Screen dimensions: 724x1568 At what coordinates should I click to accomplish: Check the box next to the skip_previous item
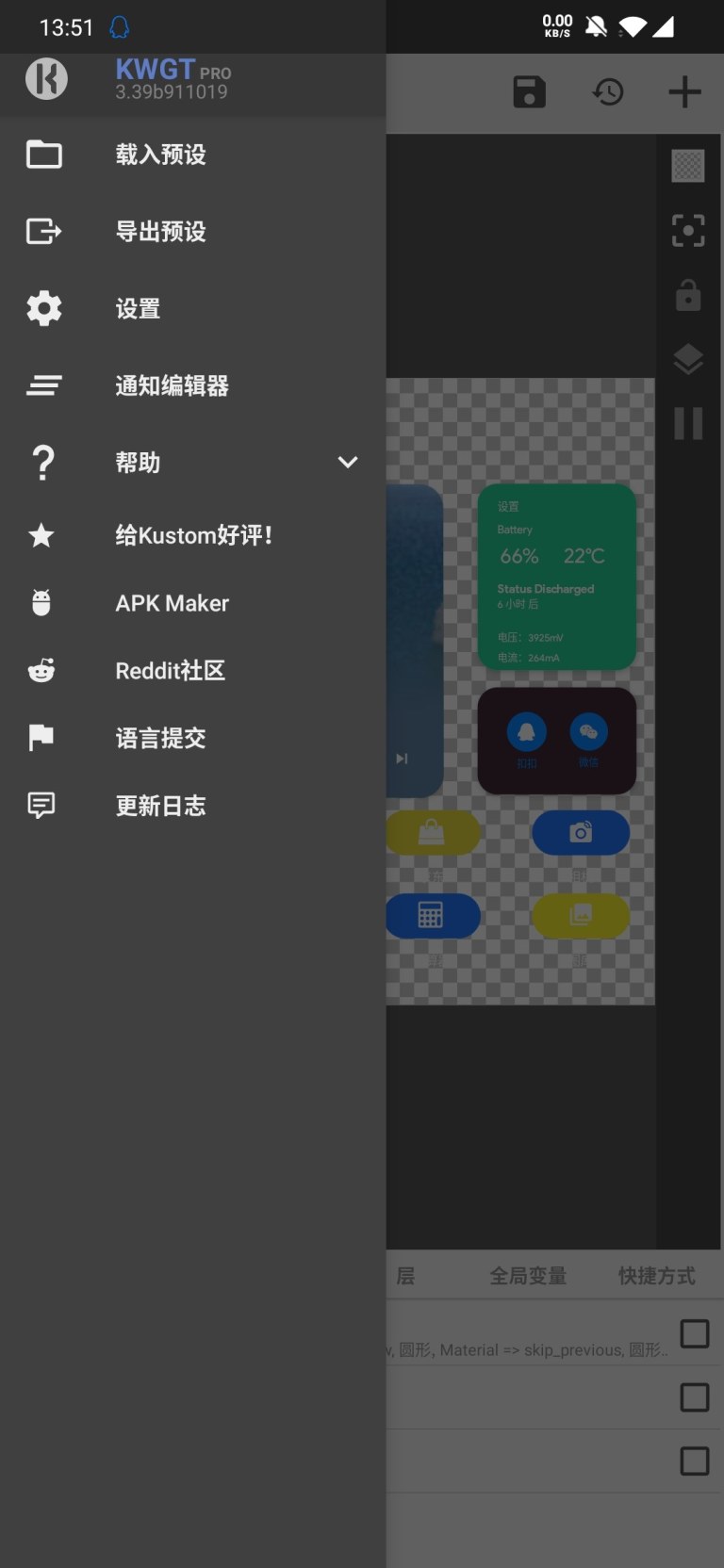point(696,1334)
